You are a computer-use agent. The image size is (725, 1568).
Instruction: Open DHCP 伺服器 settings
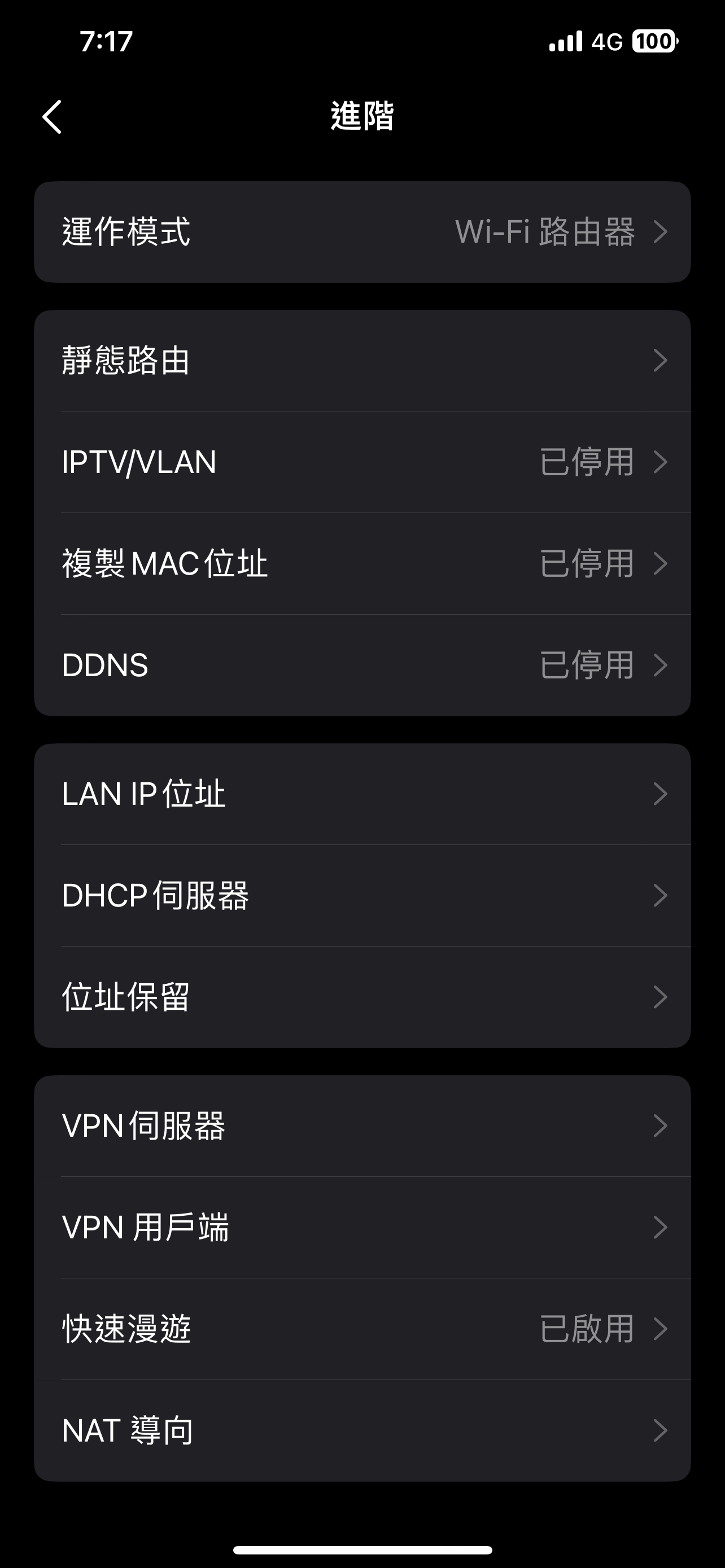click(x=362, y=895)
